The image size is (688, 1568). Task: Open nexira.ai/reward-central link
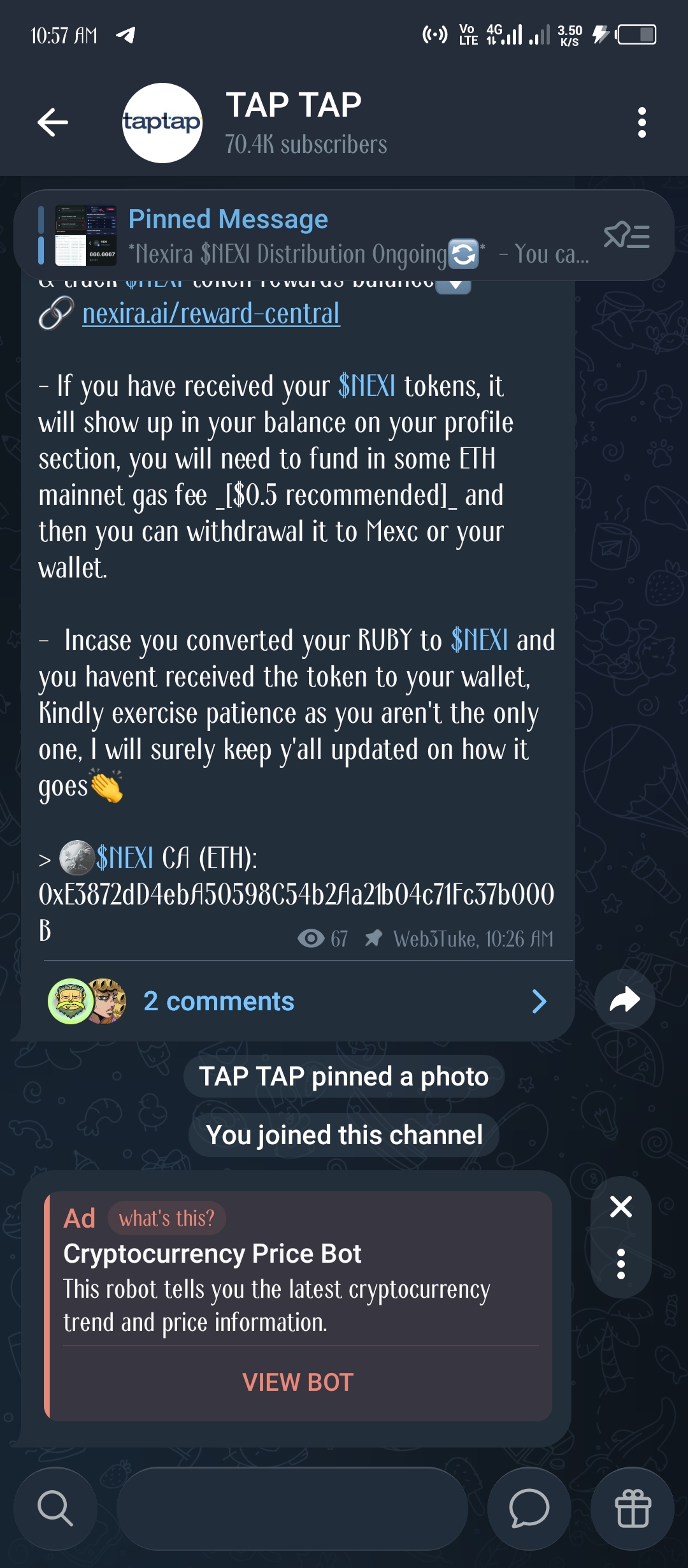click(x=211, y=314)
